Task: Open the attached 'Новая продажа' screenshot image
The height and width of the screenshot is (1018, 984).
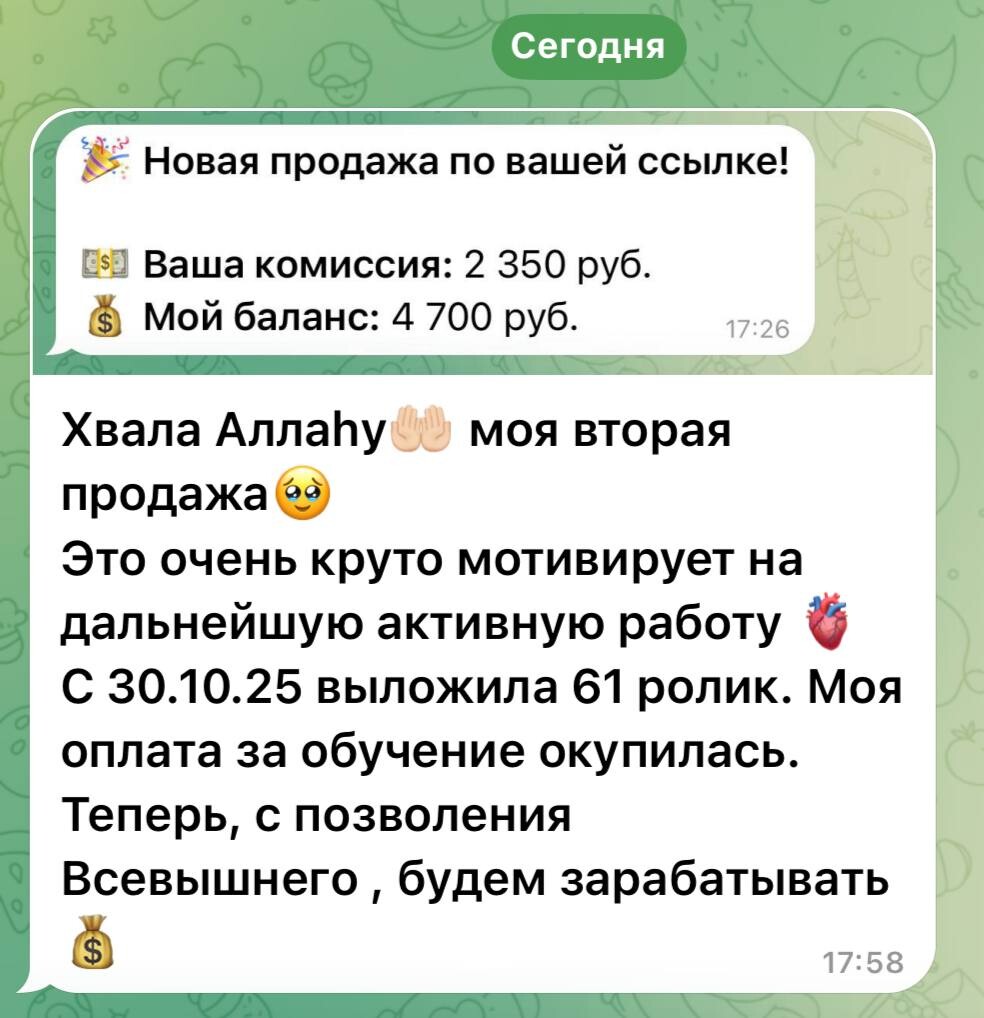Action: 440,240
